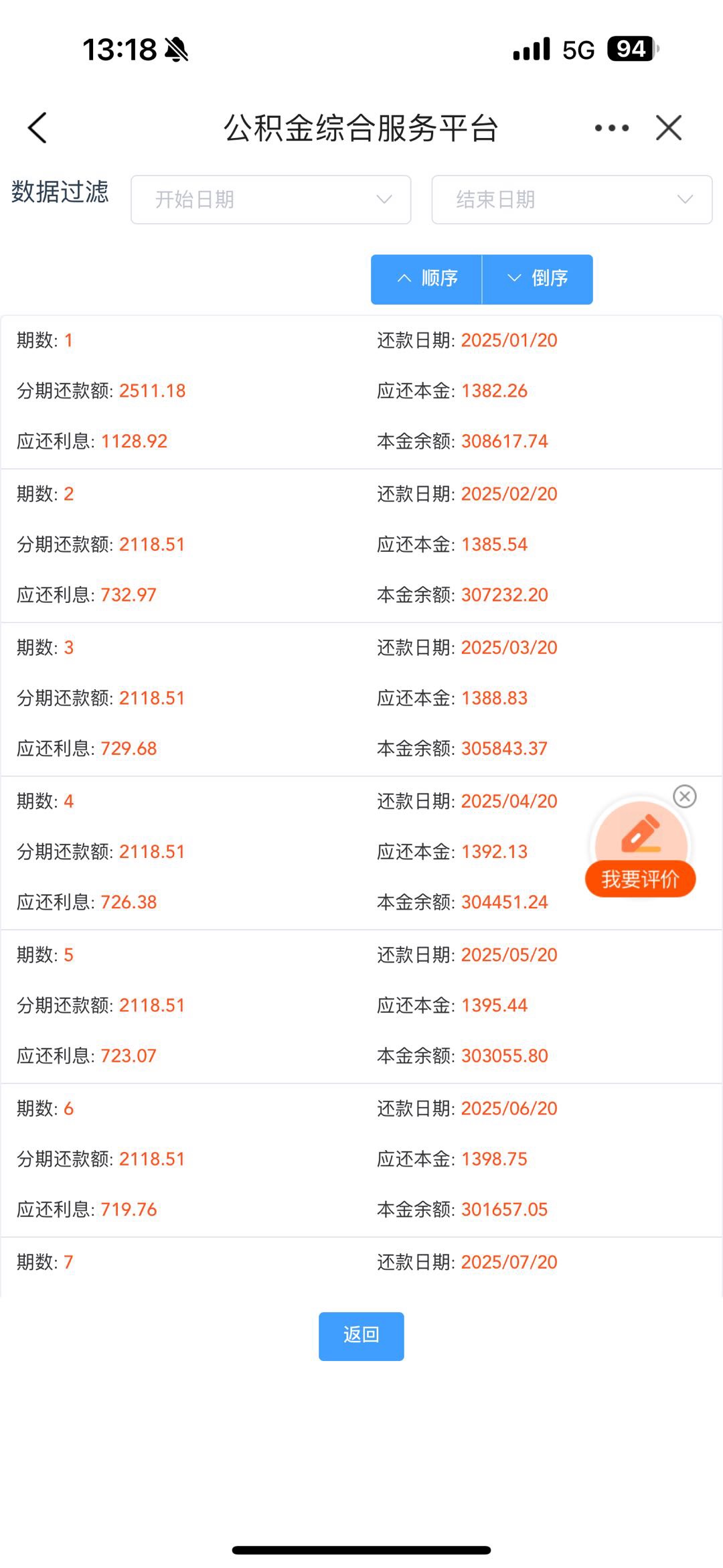
Task: Open the three-dot more options menu
Action: pos(612,127)
